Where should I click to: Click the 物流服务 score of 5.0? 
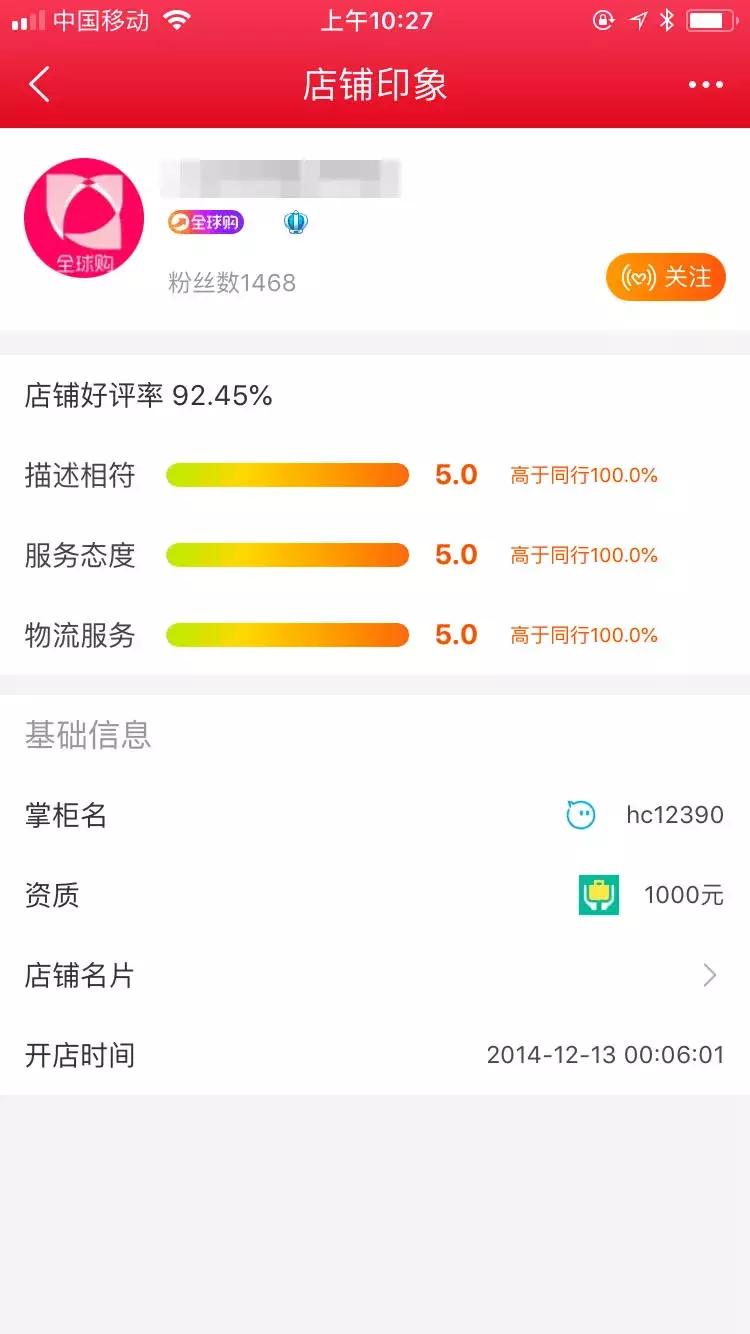(456, 634)
